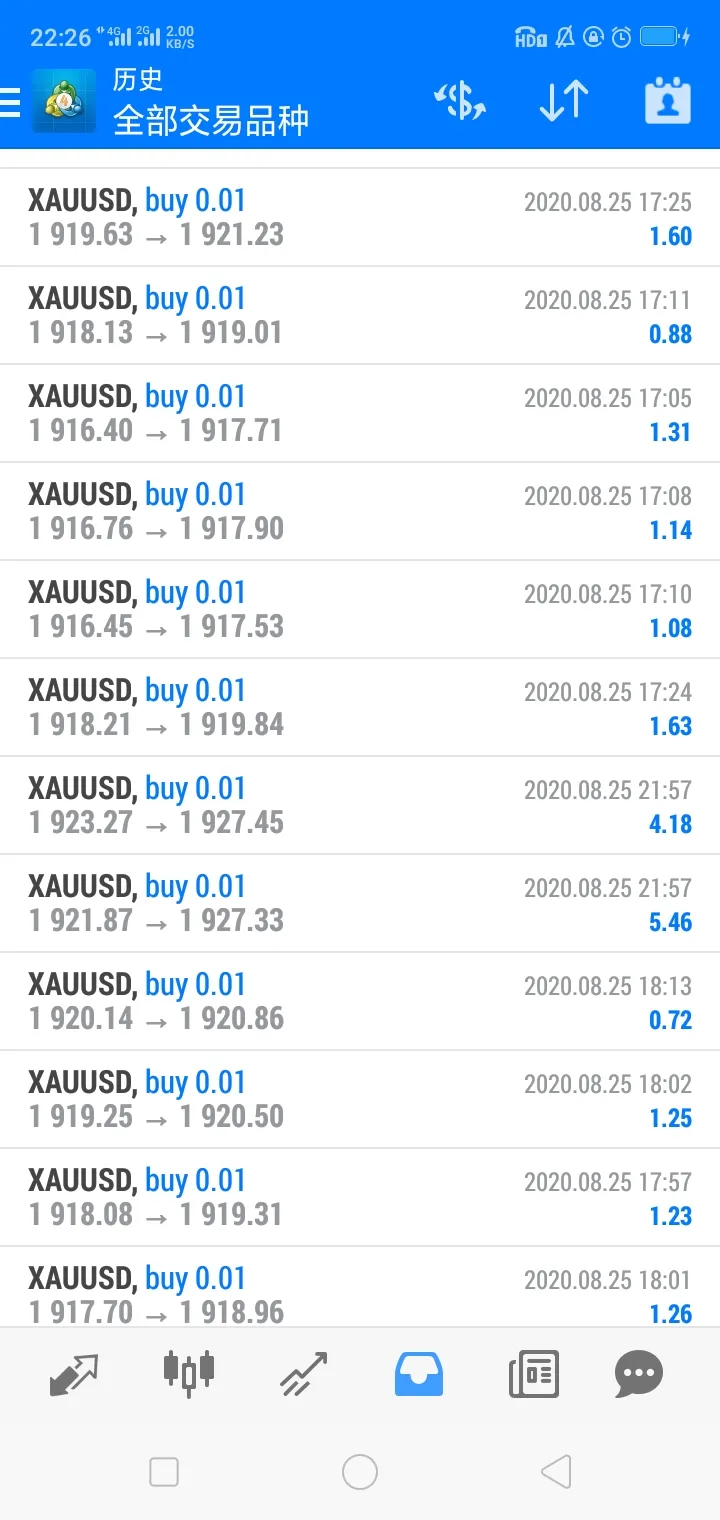This screenshot has width=720, height=1520.
Task: Open the hamburger drawer menu
Action: pos(9,101)
